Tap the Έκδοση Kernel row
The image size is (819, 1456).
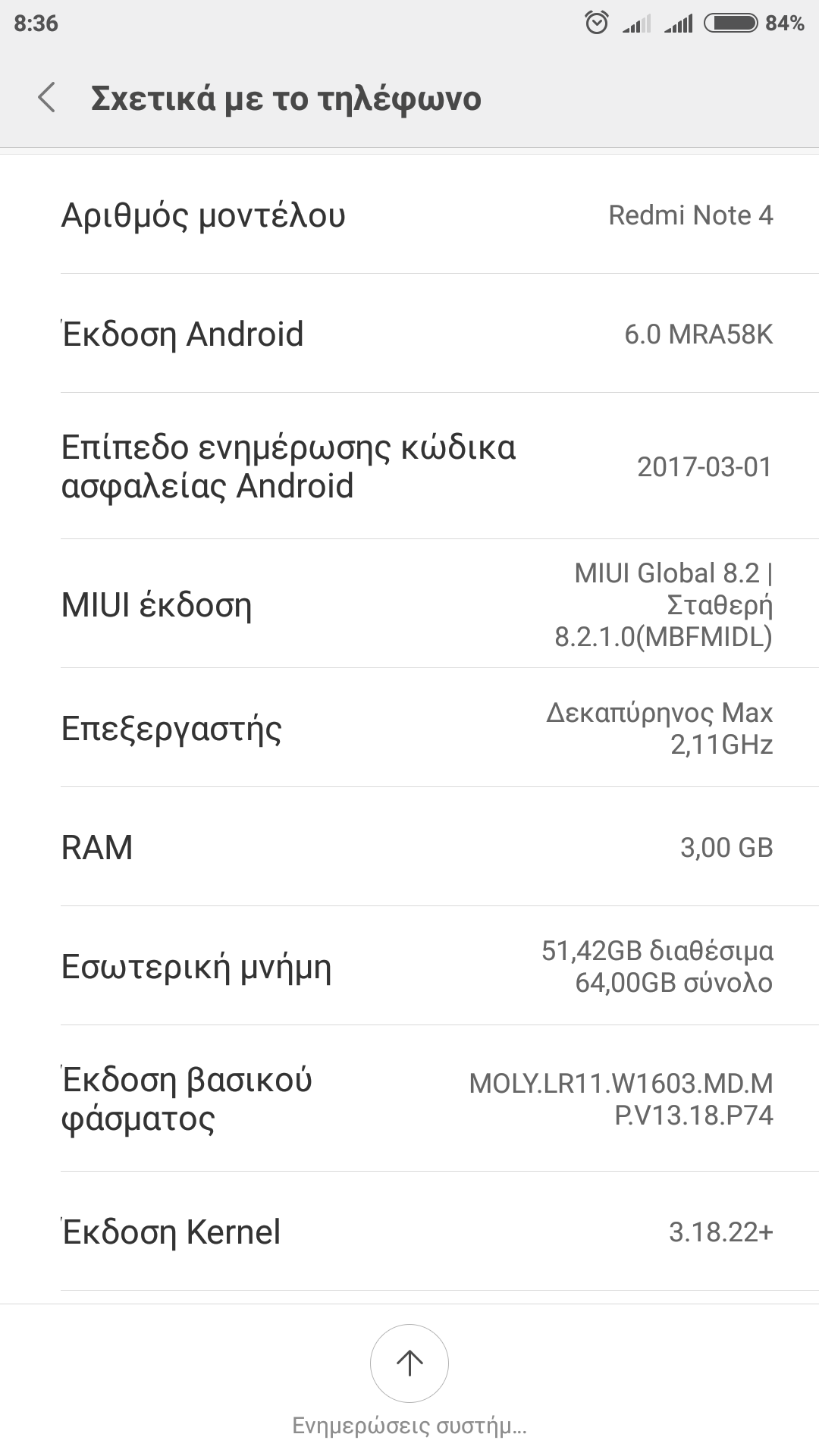409,1232
